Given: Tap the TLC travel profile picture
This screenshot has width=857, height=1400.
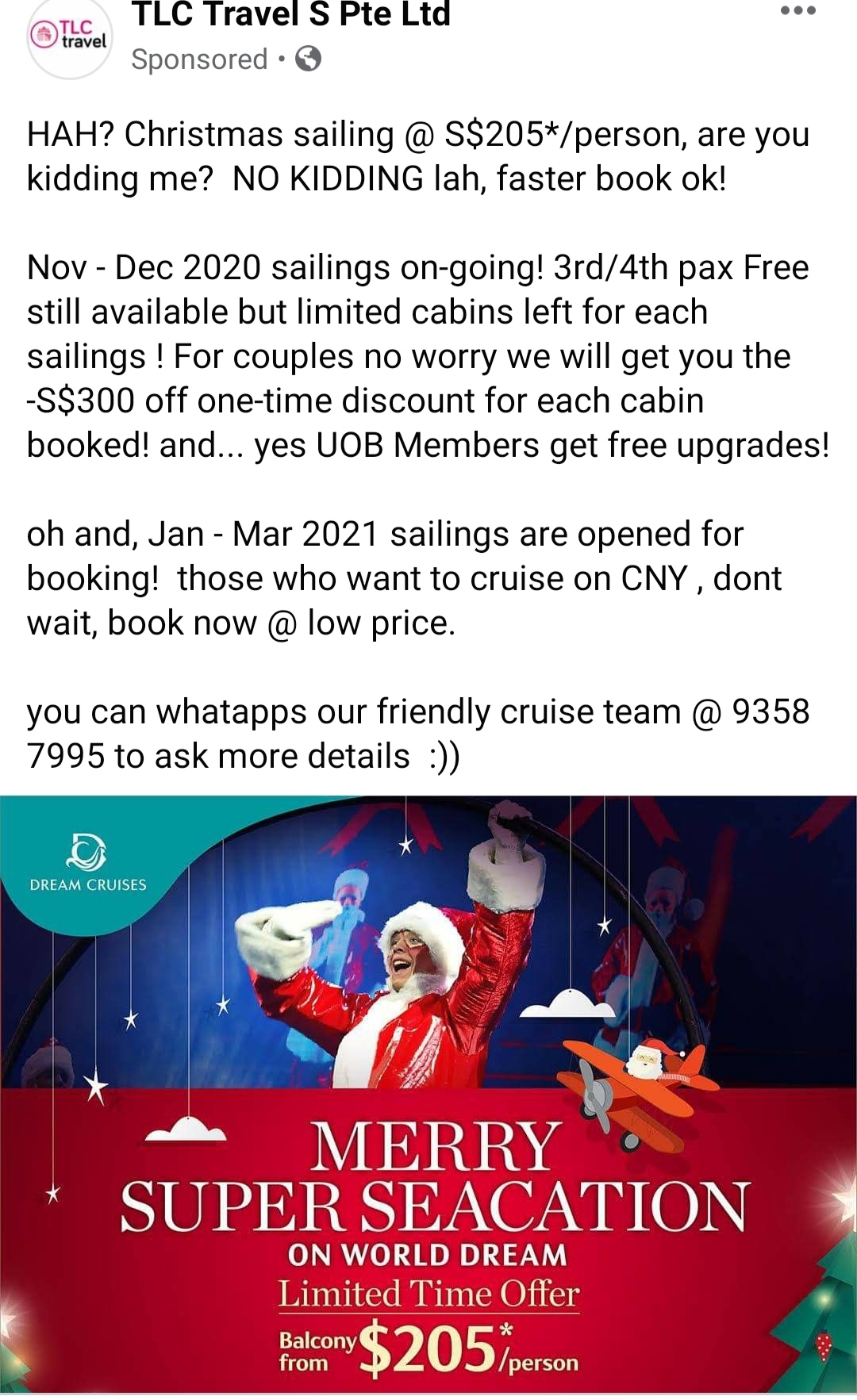Looking at the screenshot, I should click(70, 36).
